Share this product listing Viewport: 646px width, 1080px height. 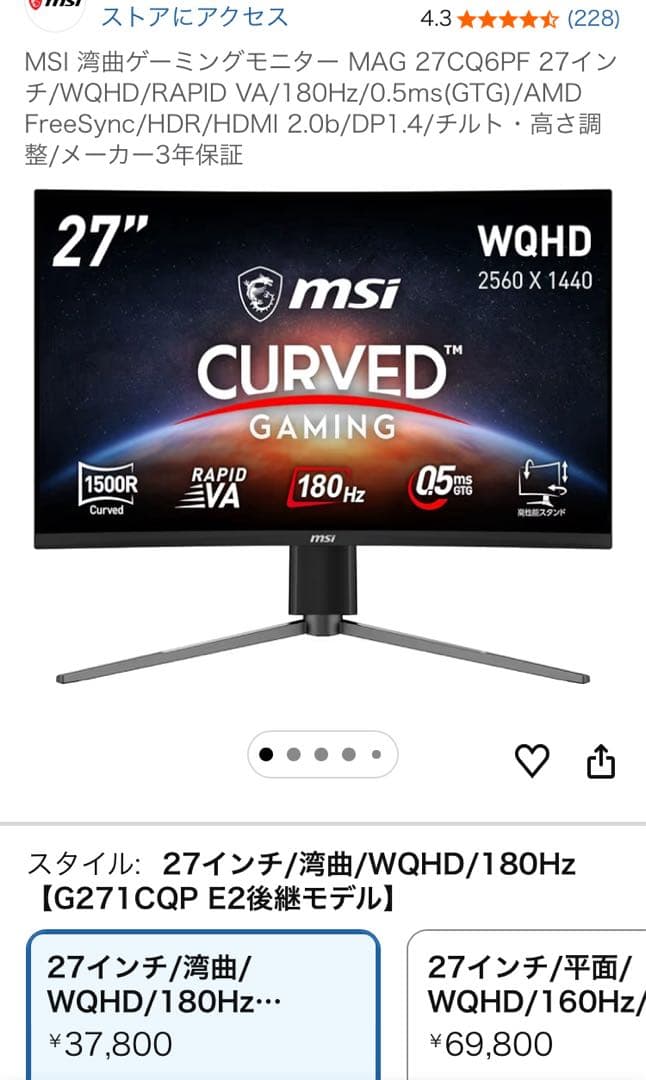[x=600, y=762]
